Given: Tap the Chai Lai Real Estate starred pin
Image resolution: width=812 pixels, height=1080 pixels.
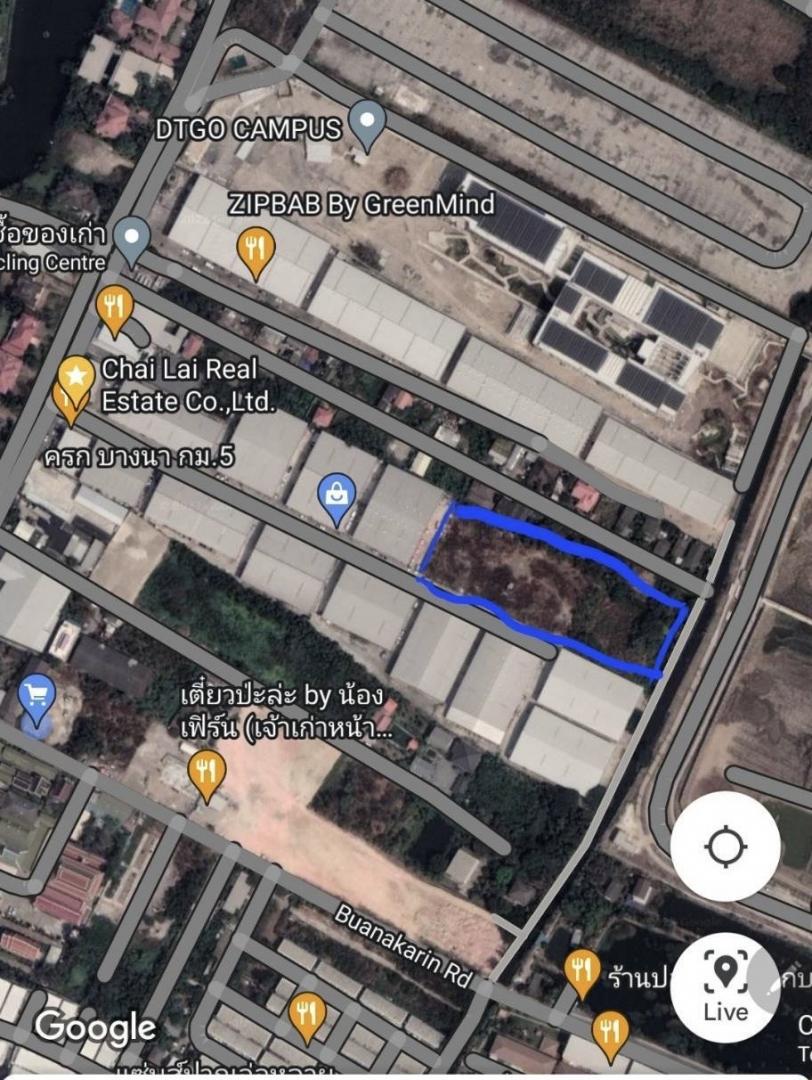Looking at the screenshot, I should pyautogui.click(x=75, y=378).
